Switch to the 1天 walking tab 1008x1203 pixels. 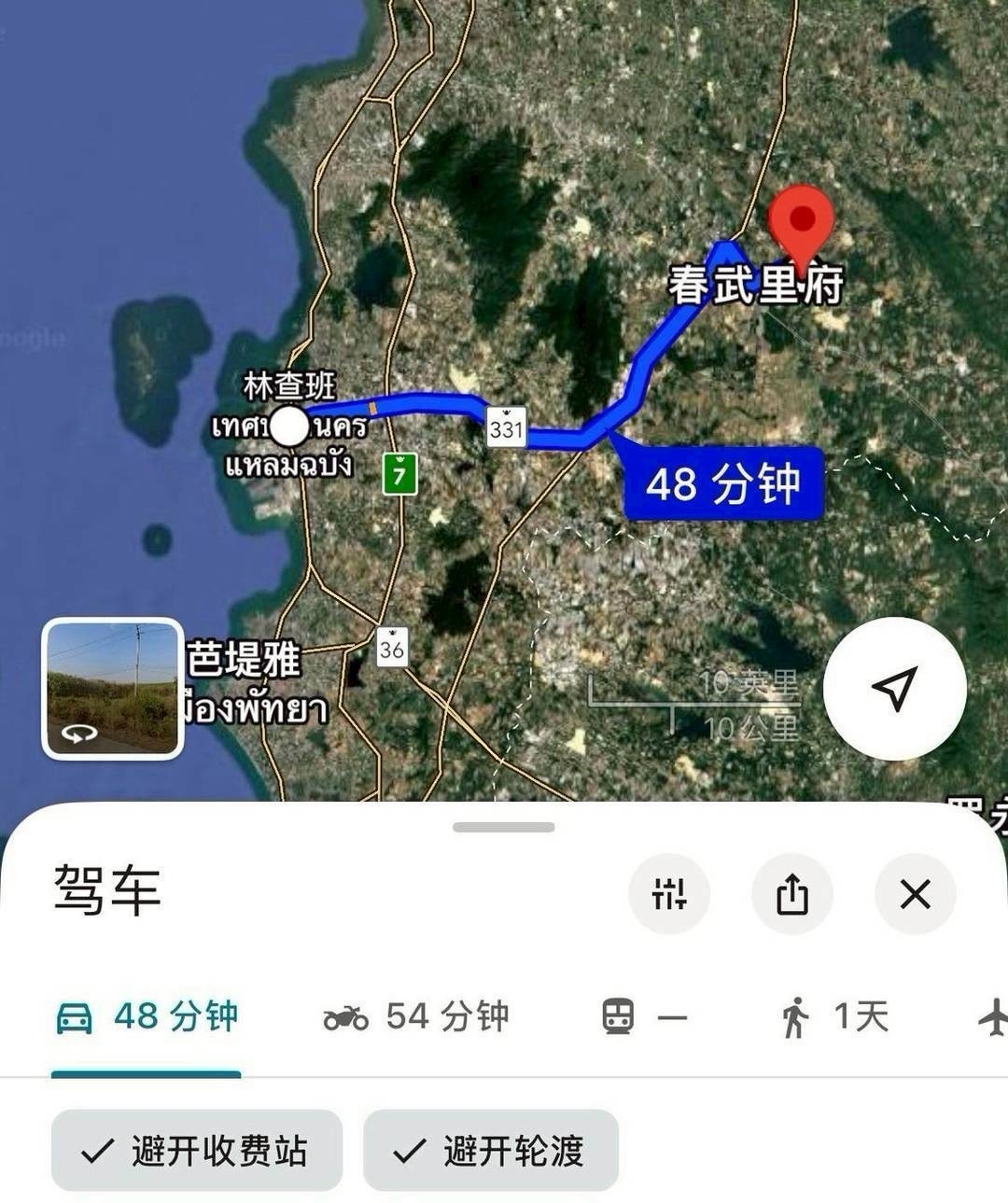pyautogui.click(x=835, y=1016)
